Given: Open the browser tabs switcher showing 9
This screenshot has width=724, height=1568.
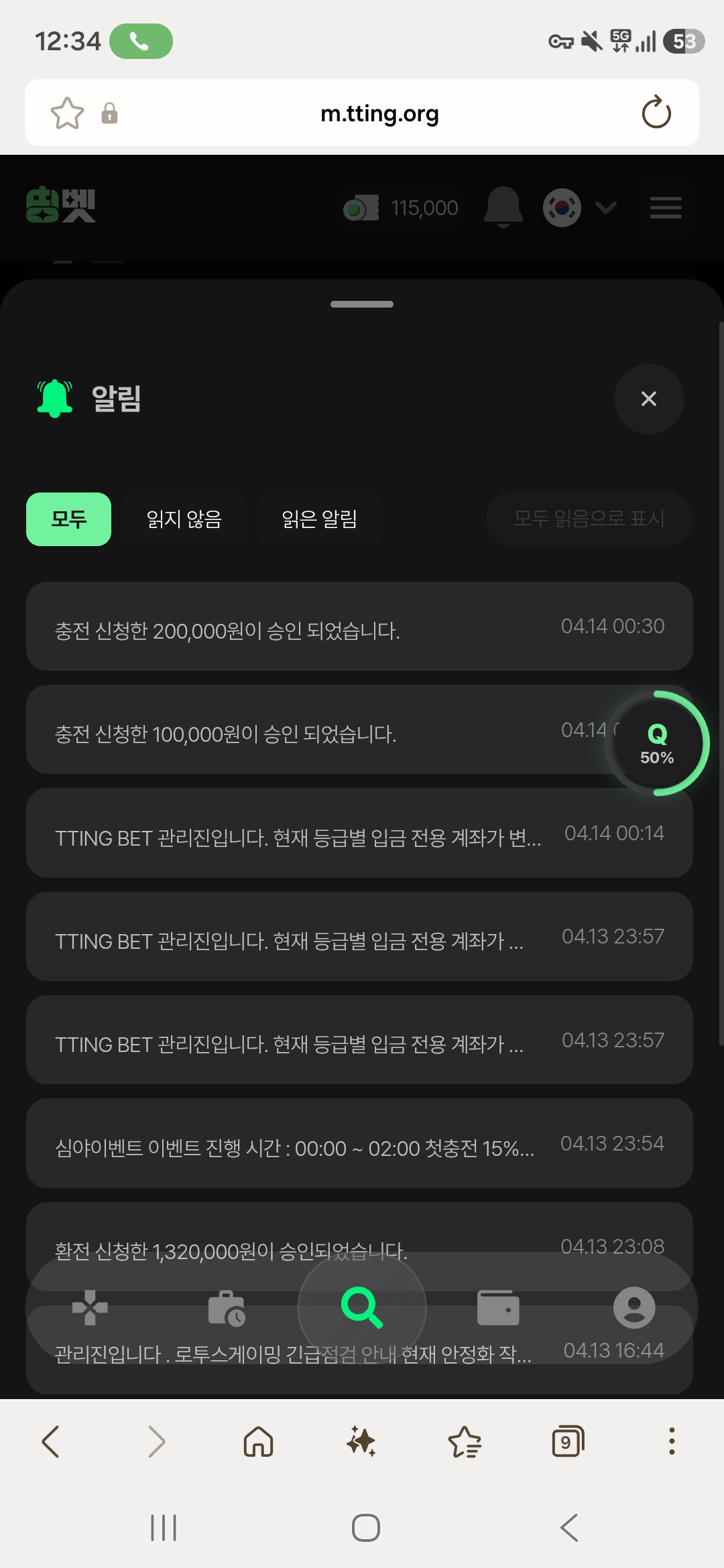Looking at the screenshot, I should (568, 1441).
